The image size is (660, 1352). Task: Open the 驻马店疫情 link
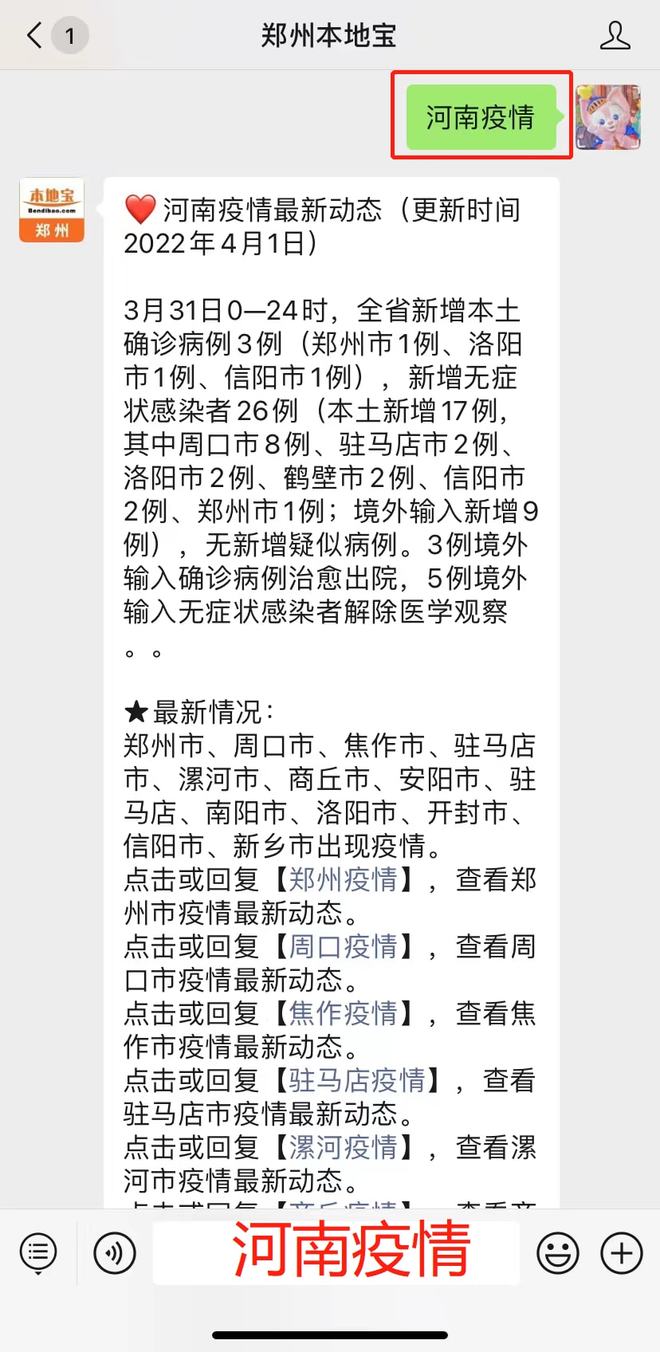coord(356,1080)
